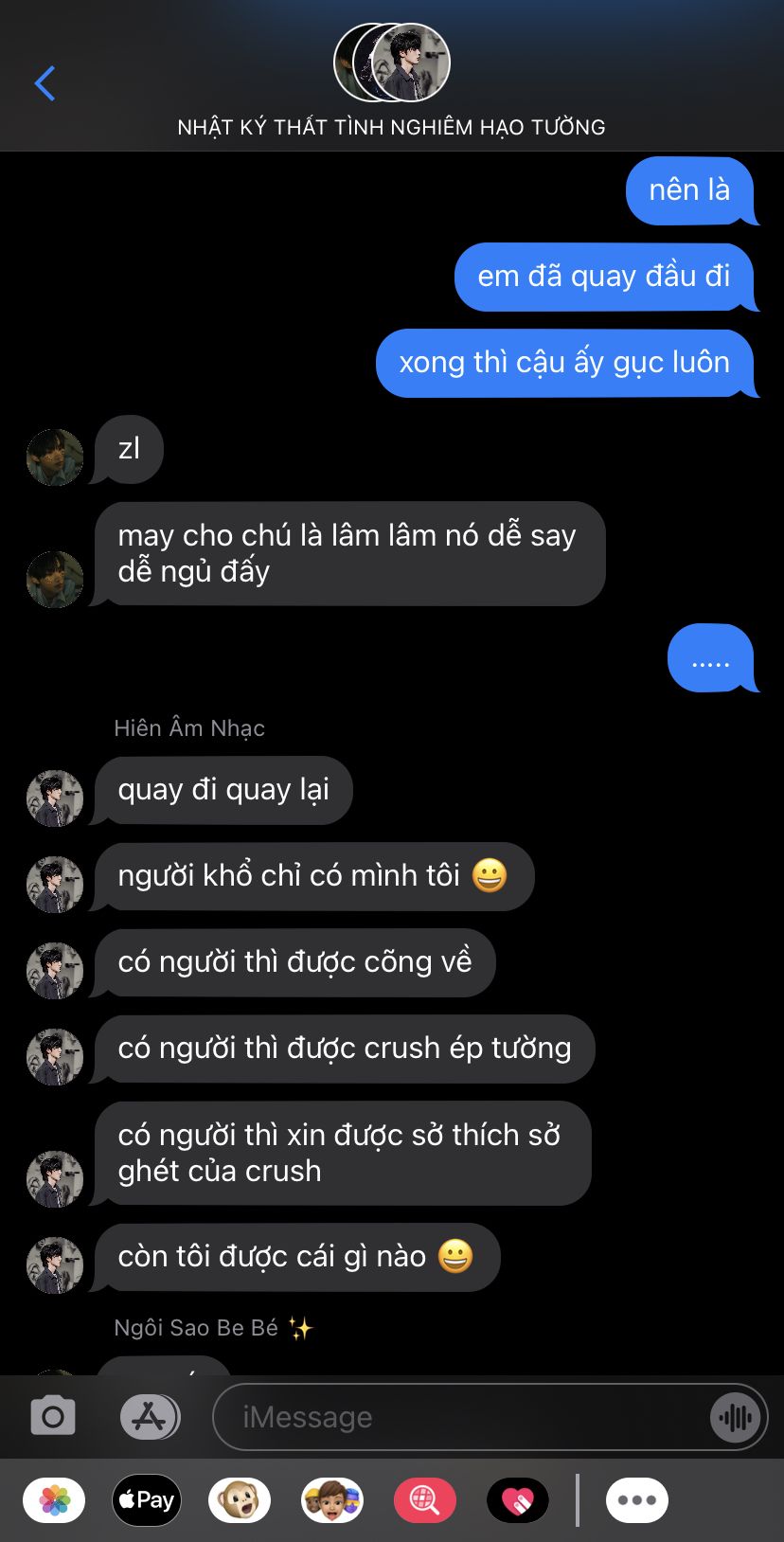Open group details for NHẬT KÝ THẤT TÌNH NGHIÊM HẠO TƯỜNG

391,81
